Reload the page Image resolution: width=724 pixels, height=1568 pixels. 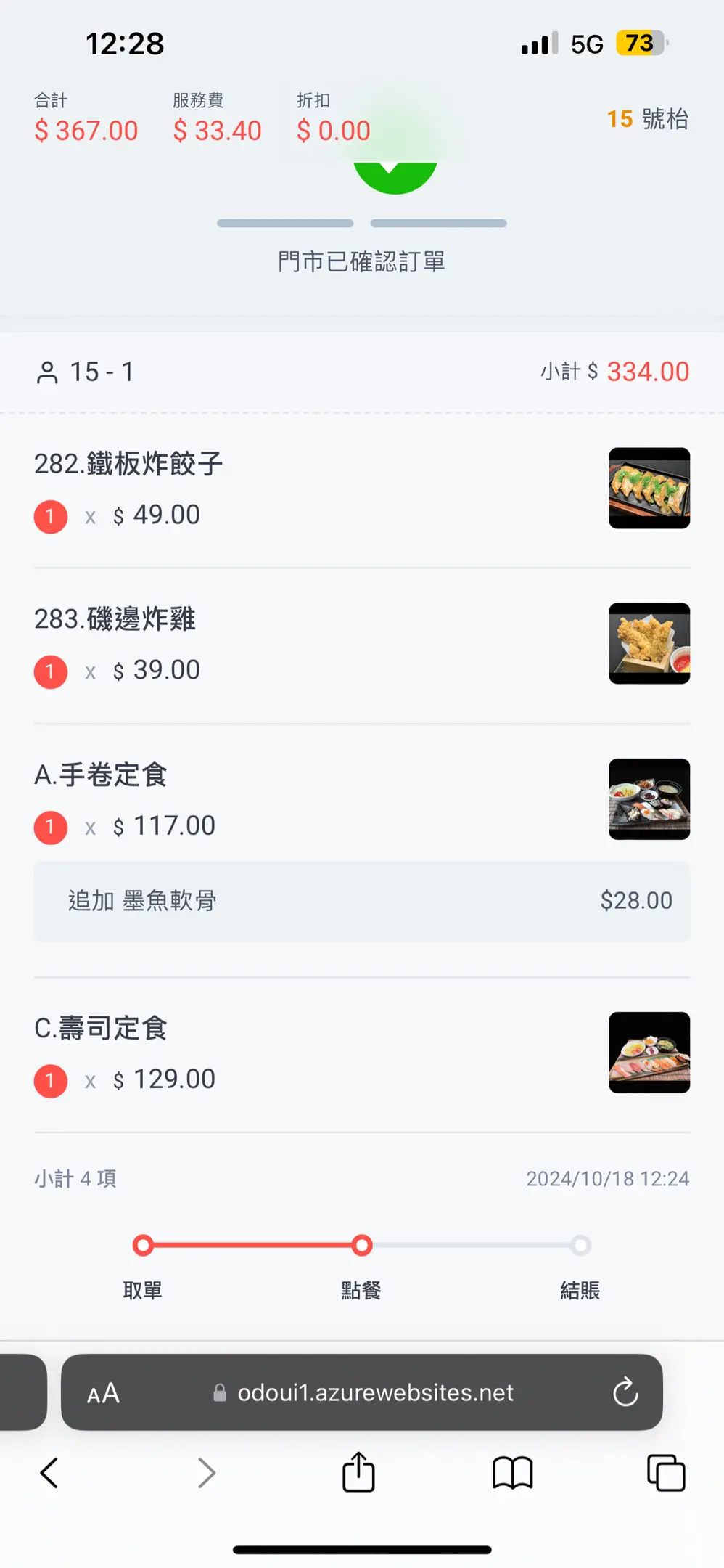coord(625,1392)
